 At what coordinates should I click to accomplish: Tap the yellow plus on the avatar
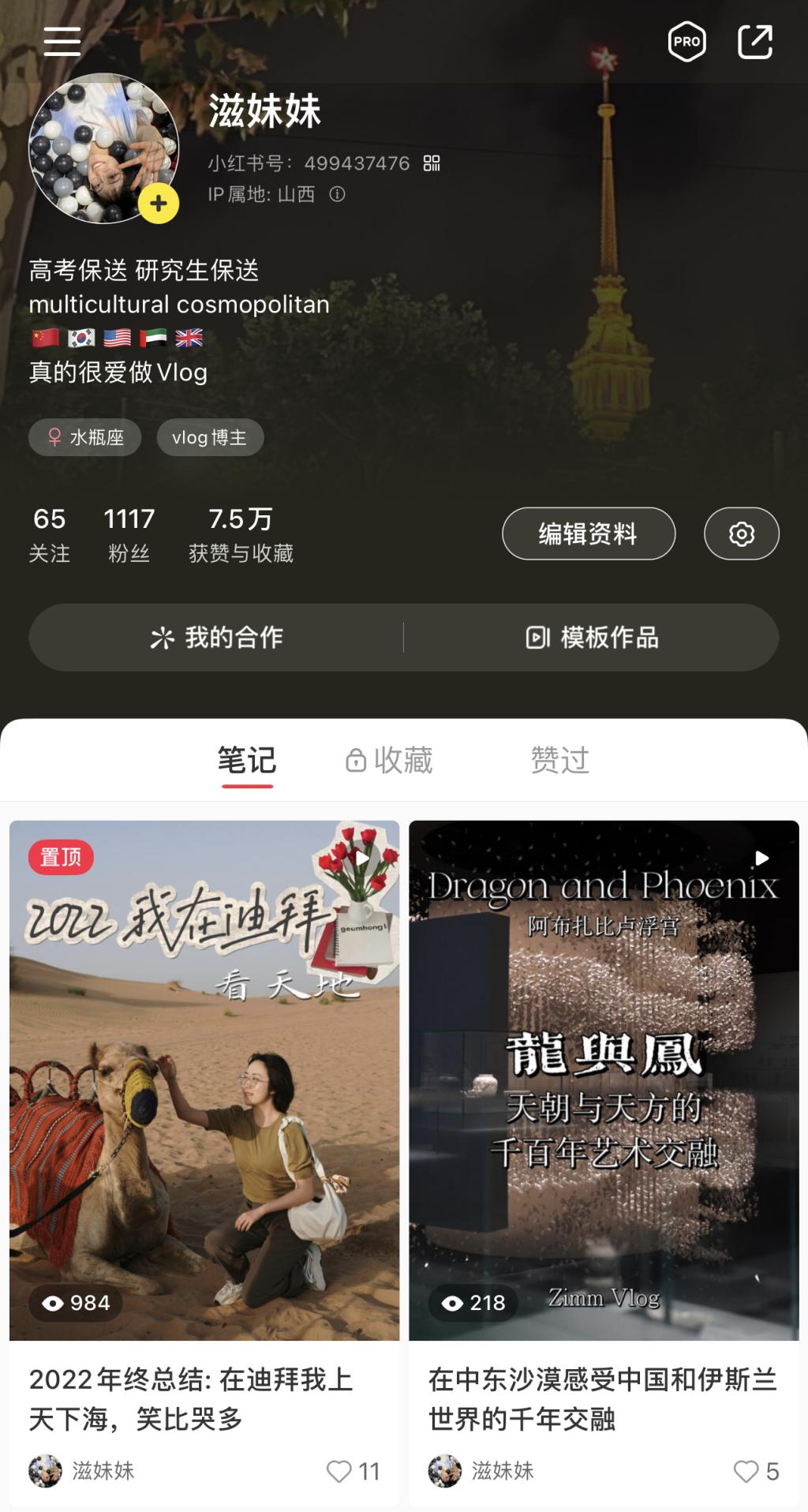point(159,204)
